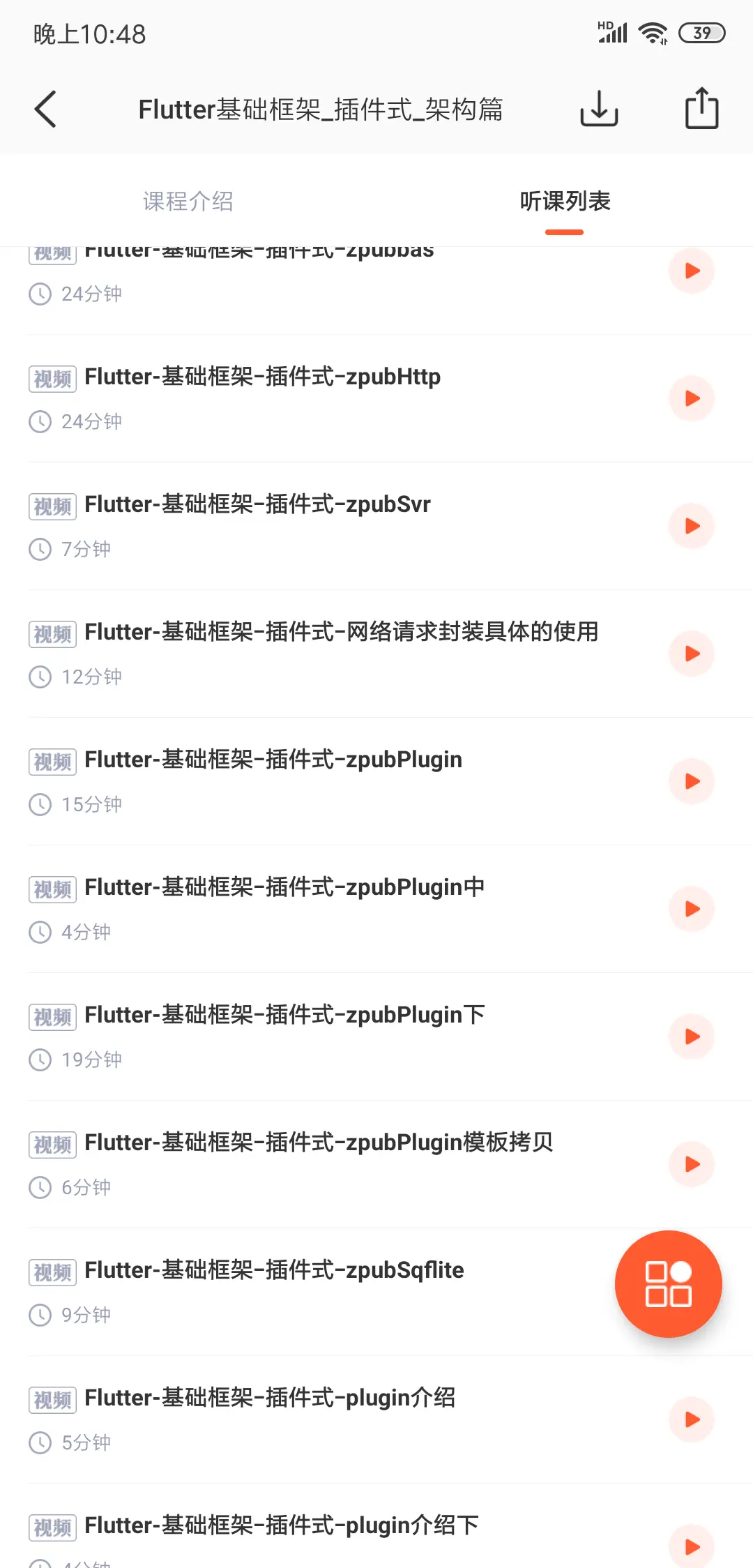Screen dimensions: 753x1568
Task: Select the 听课列表 tab
Action: (565, 202)
